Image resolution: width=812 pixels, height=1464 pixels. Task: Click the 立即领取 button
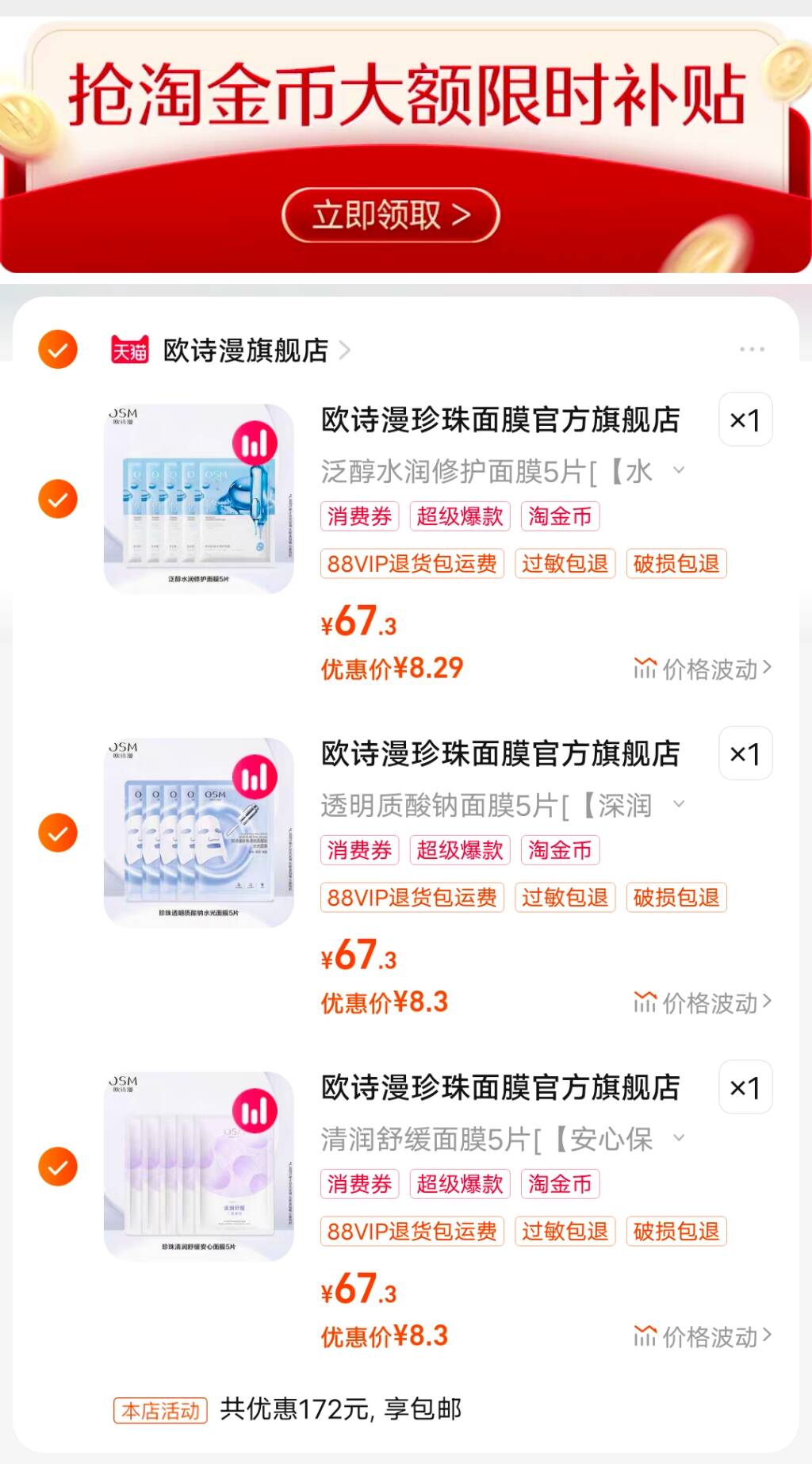tap(392, 213)
